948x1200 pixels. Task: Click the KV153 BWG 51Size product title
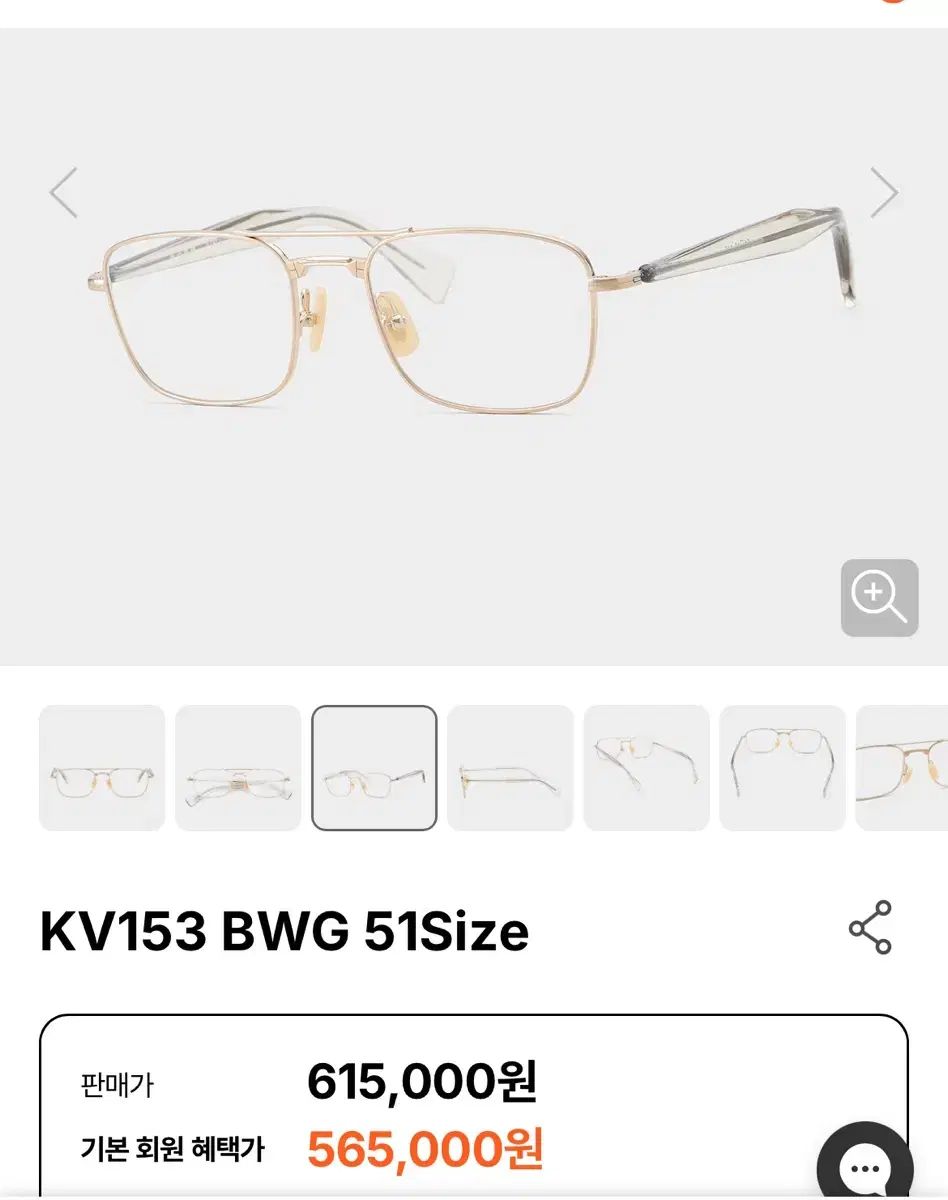[283, 931]
